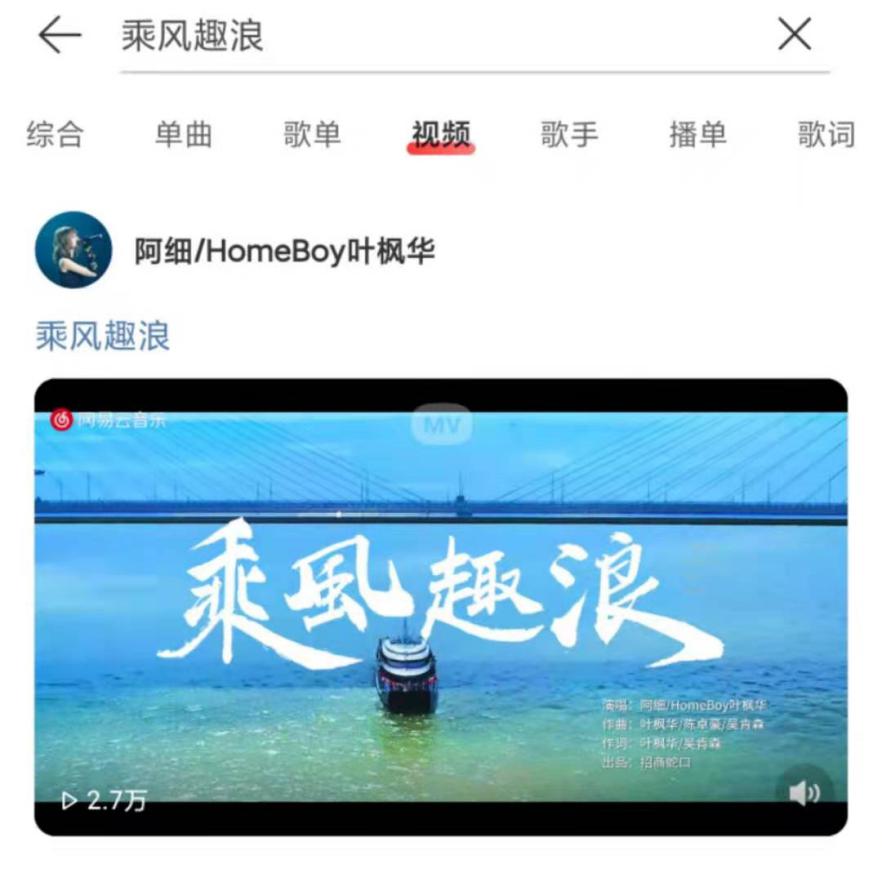Go back using the arrow icon
This screenshot has height=896, width=882.
(x=59, y=35)
